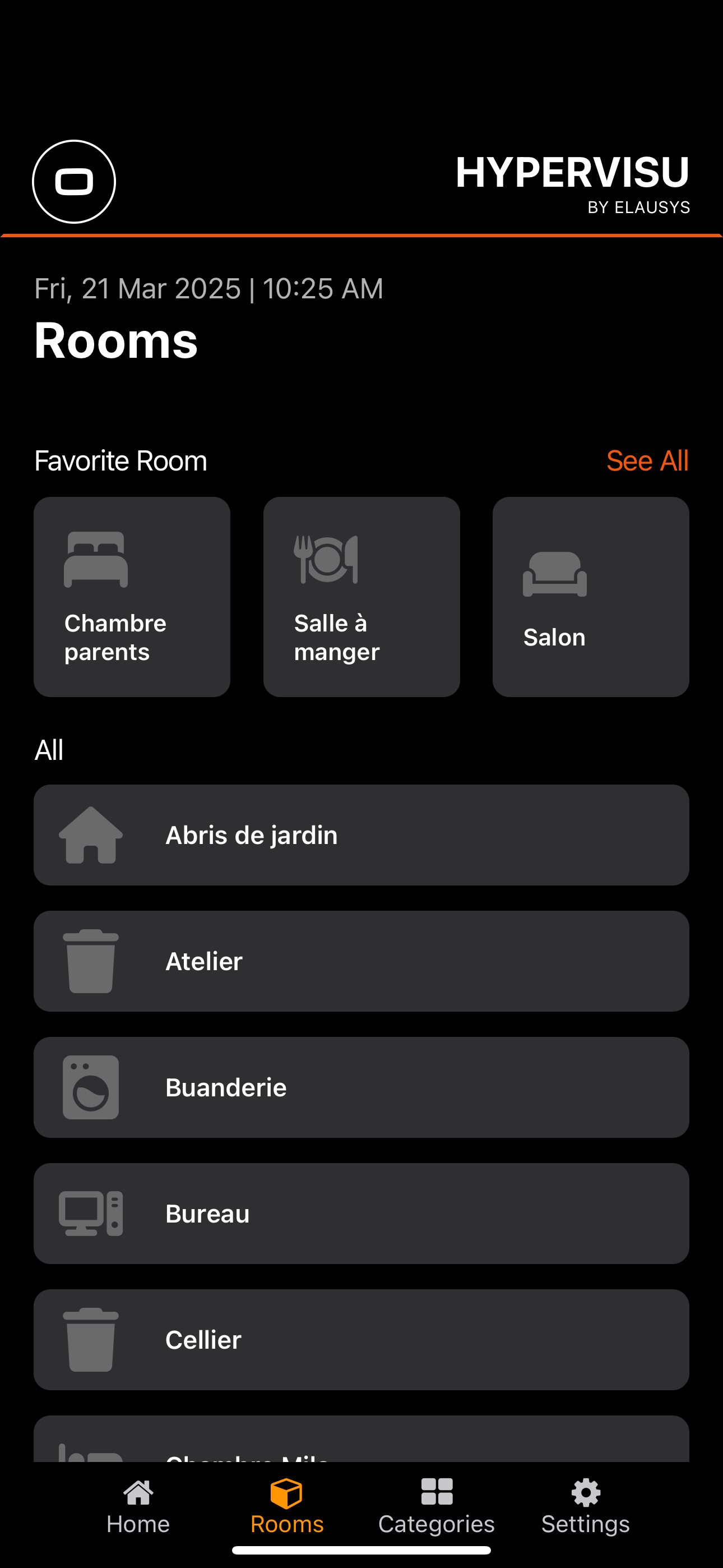Tap the washing machine icon beside Buanderie
This screenshot has height=1568, width=723.
[90, 1087]
